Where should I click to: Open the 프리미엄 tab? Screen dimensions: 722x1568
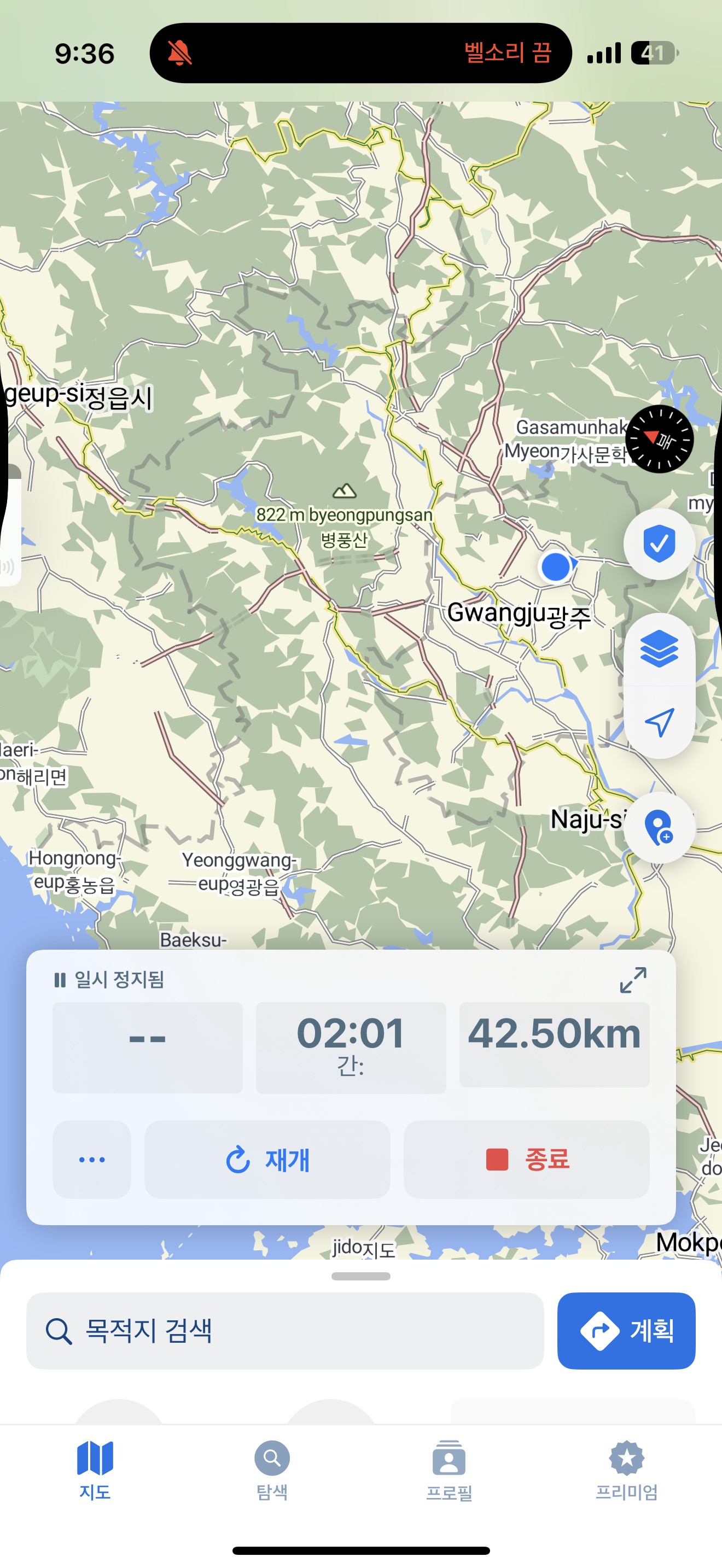[626, 1470]
